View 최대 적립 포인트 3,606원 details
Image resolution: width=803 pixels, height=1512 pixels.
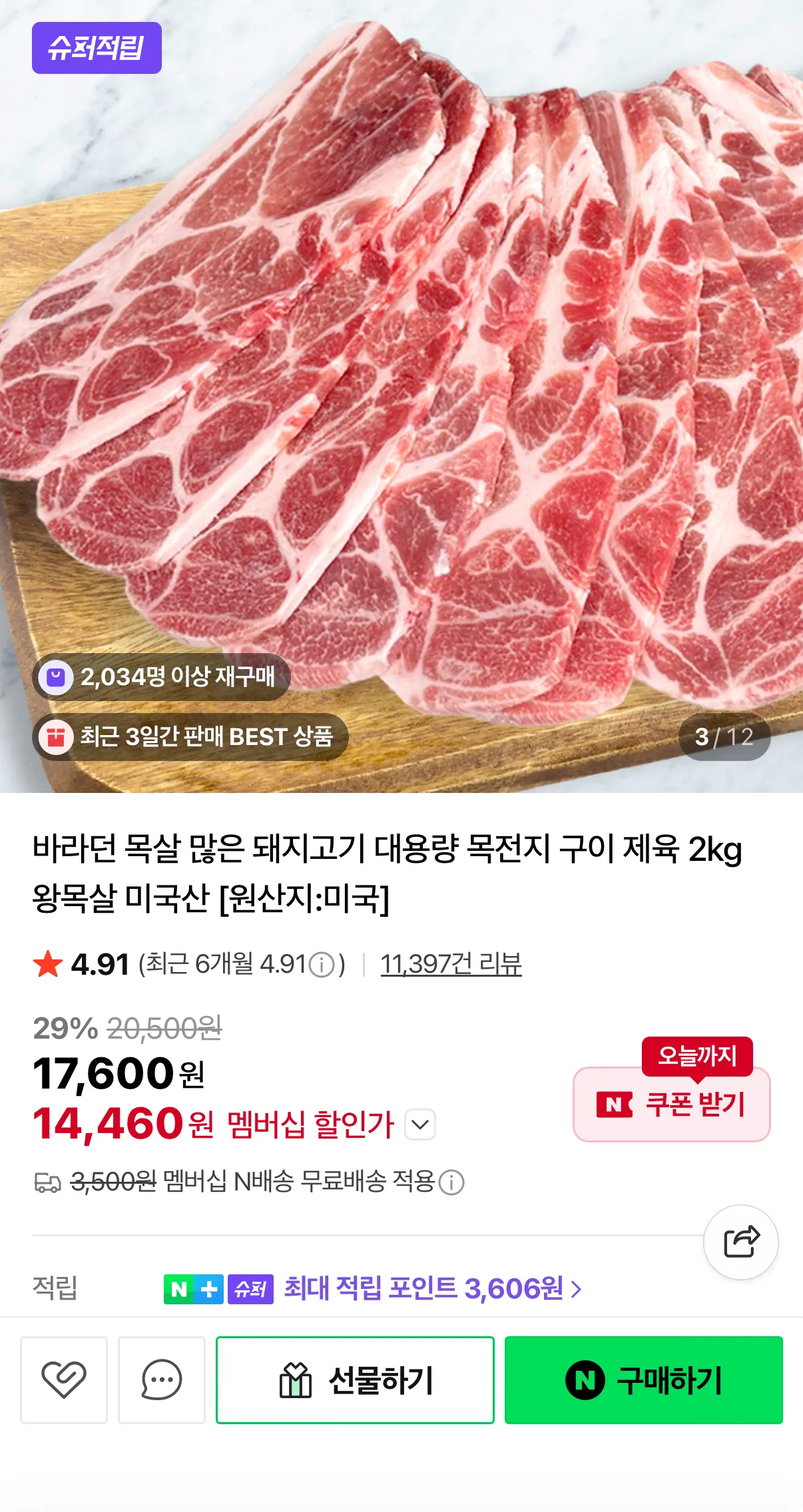(x=433, y=1288)
